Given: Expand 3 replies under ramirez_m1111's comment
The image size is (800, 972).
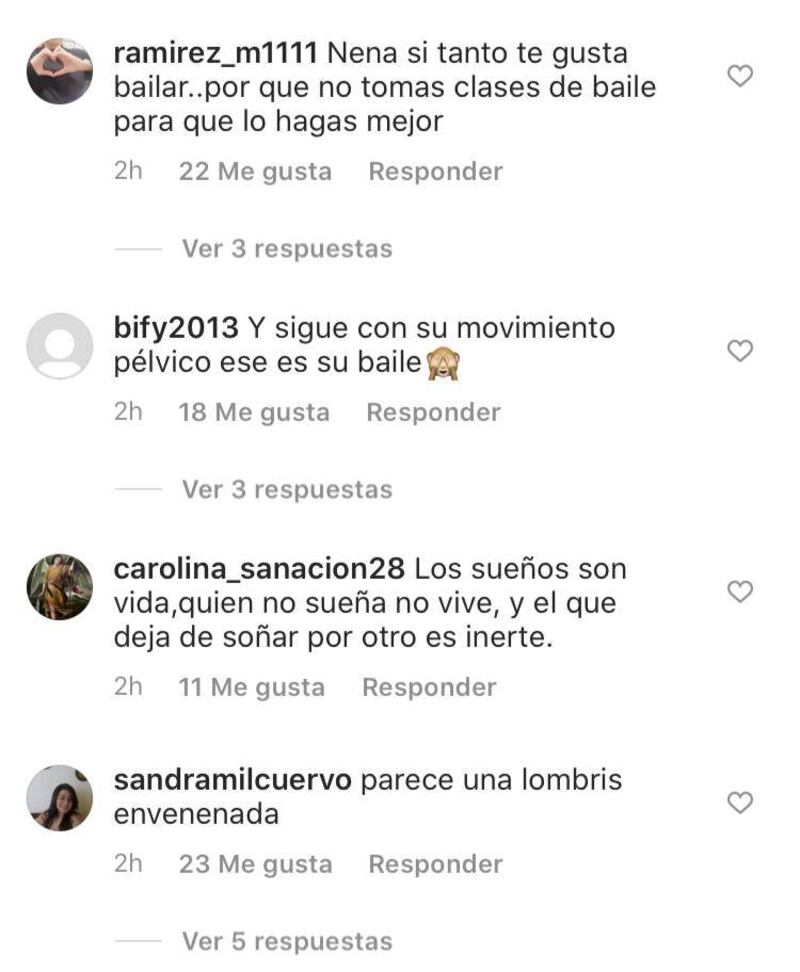Looking at the screenshot, I should tap(286, 248).
